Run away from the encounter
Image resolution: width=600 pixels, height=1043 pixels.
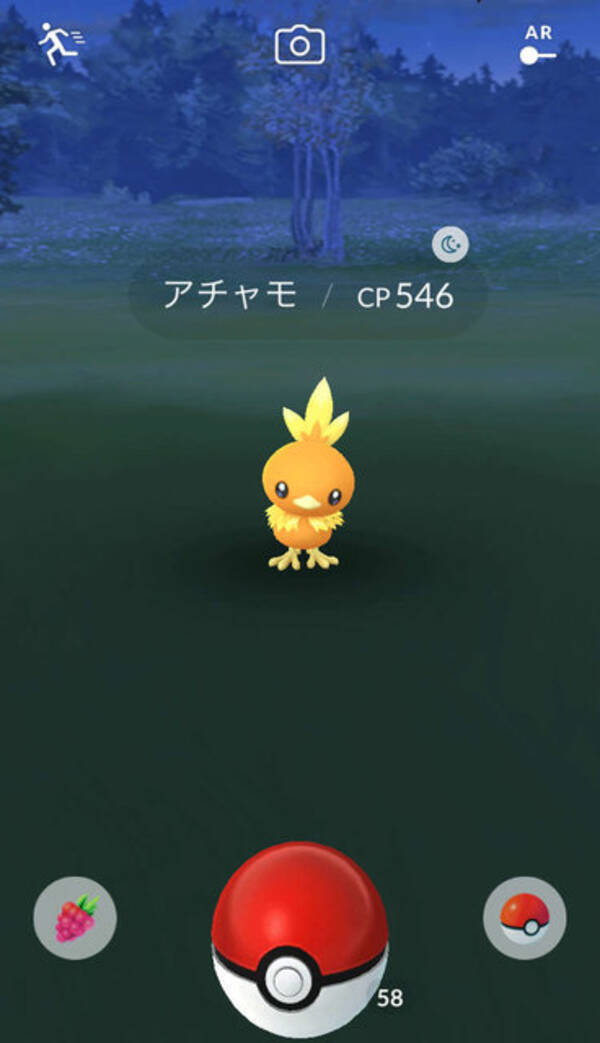(59, 46)
